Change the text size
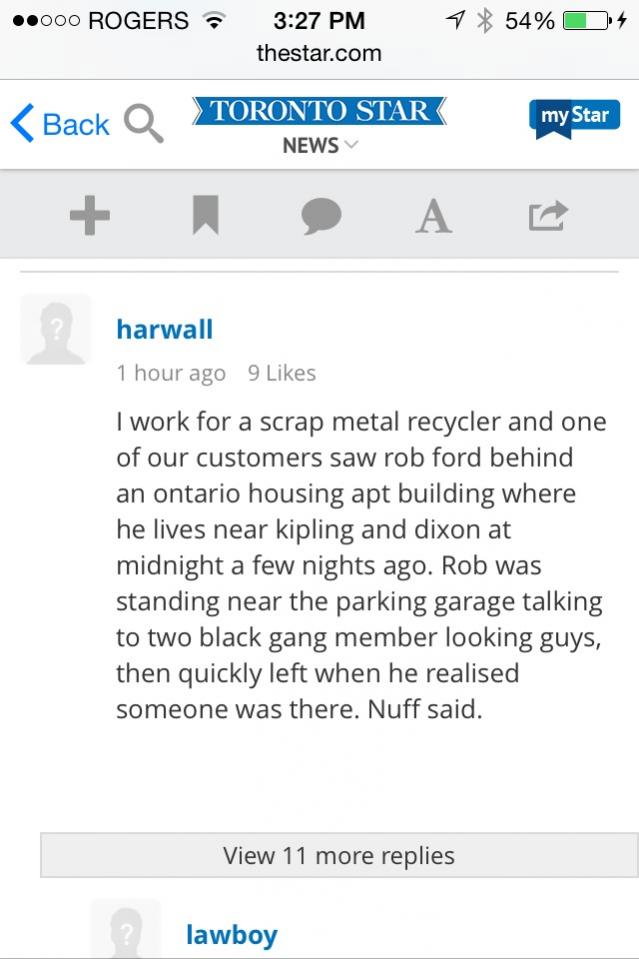 point(433,215)
